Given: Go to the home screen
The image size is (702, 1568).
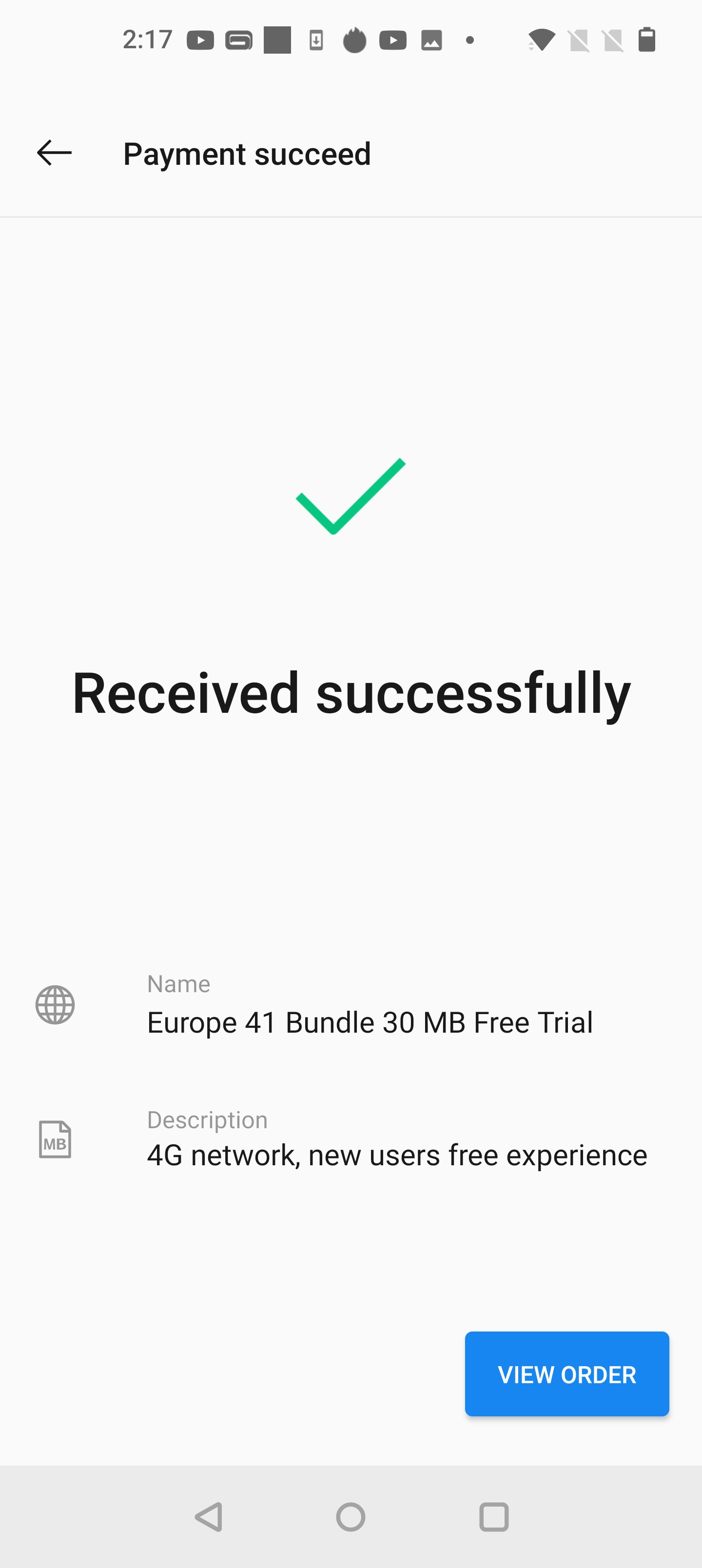Looking at the screenshot, I should 351,1516.
